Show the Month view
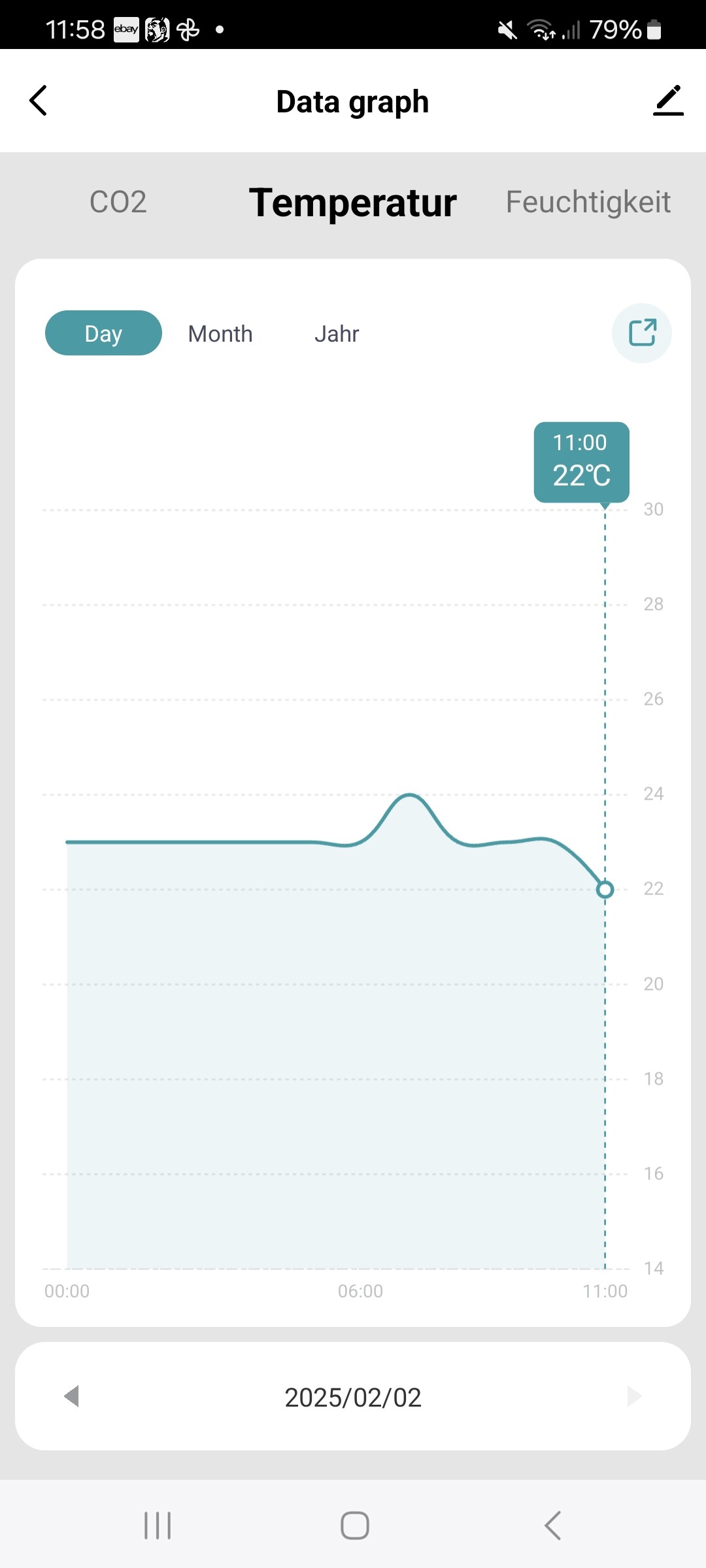The image size is (706, 1568). [220, 334]
